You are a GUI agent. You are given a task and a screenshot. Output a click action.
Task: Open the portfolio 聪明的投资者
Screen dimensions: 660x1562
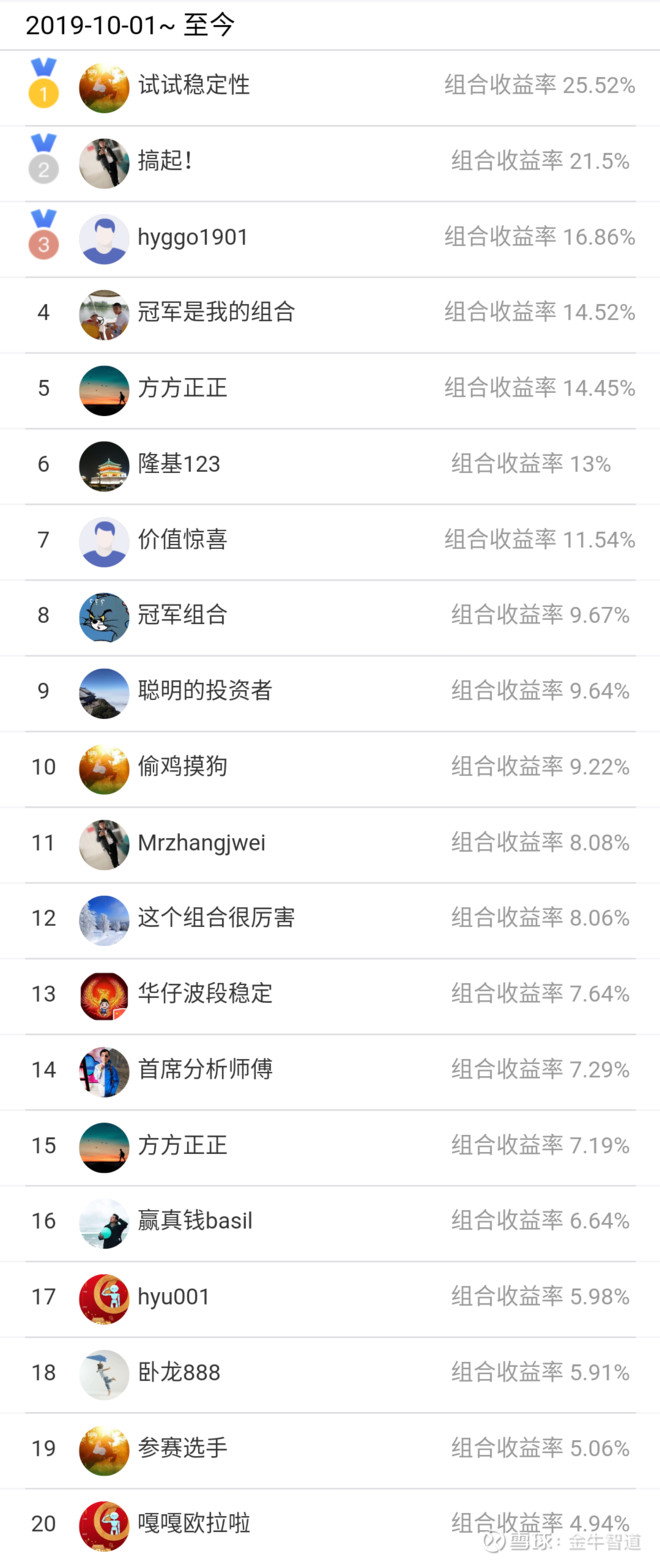pos(205,692)
